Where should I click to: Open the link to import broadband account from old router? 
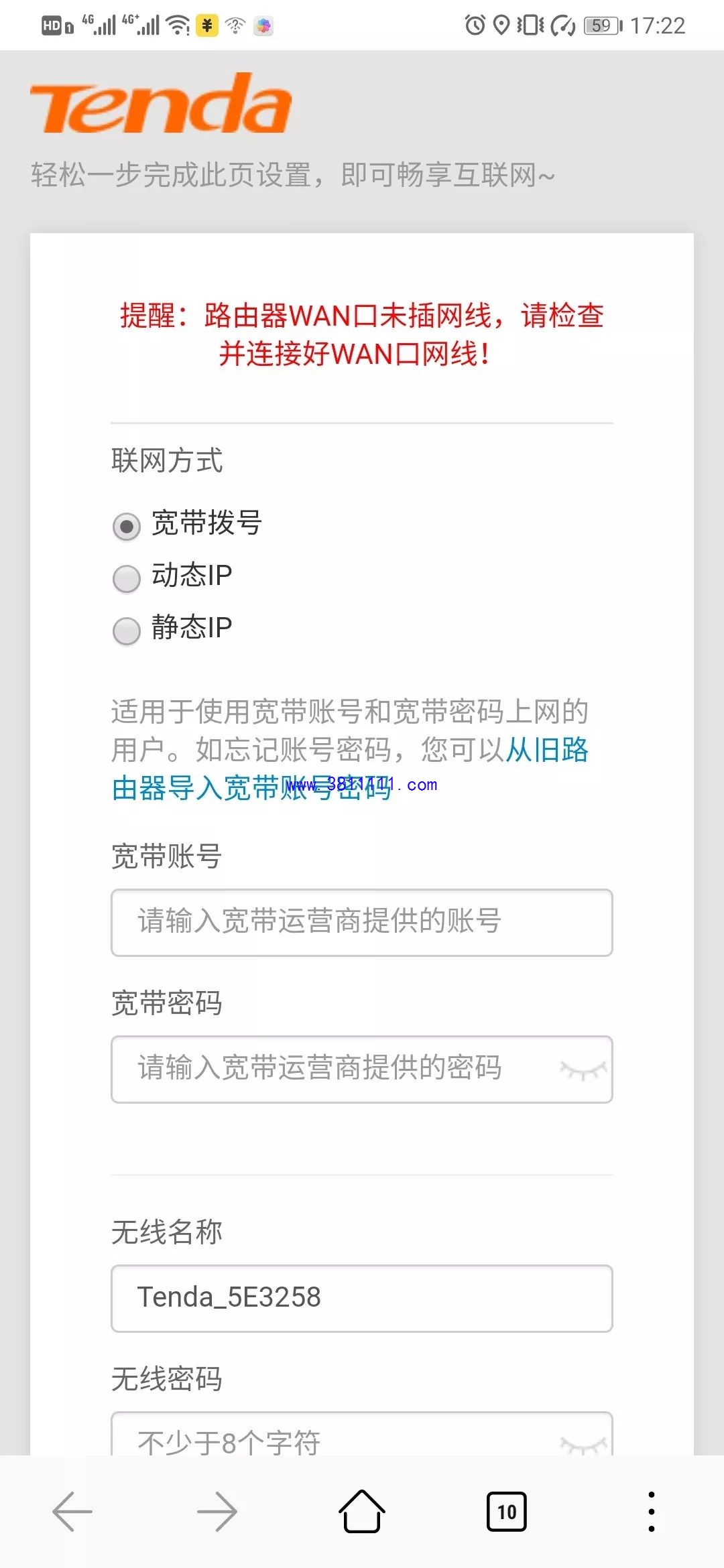coord(349,769)
